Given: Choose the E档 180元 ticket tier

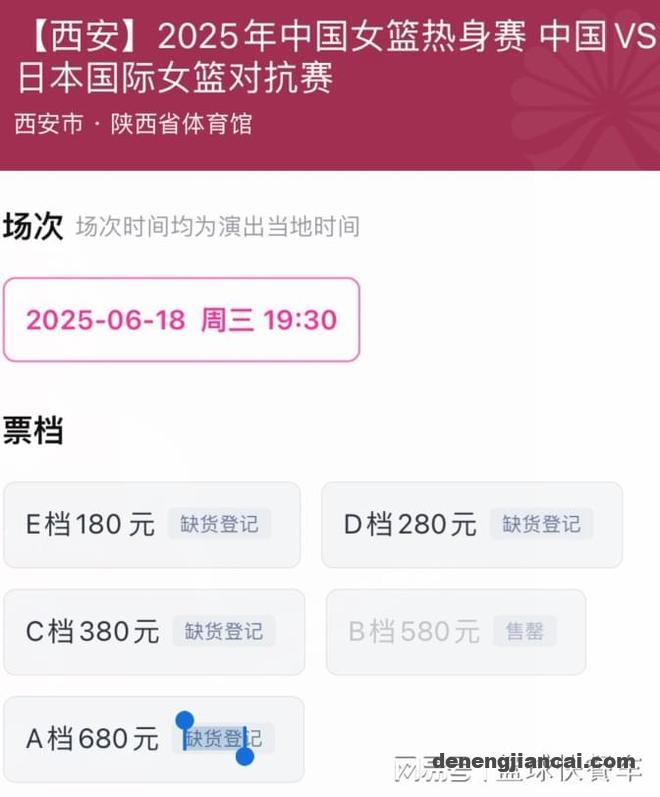Looking at the screenshot, I should coord(152,524).
